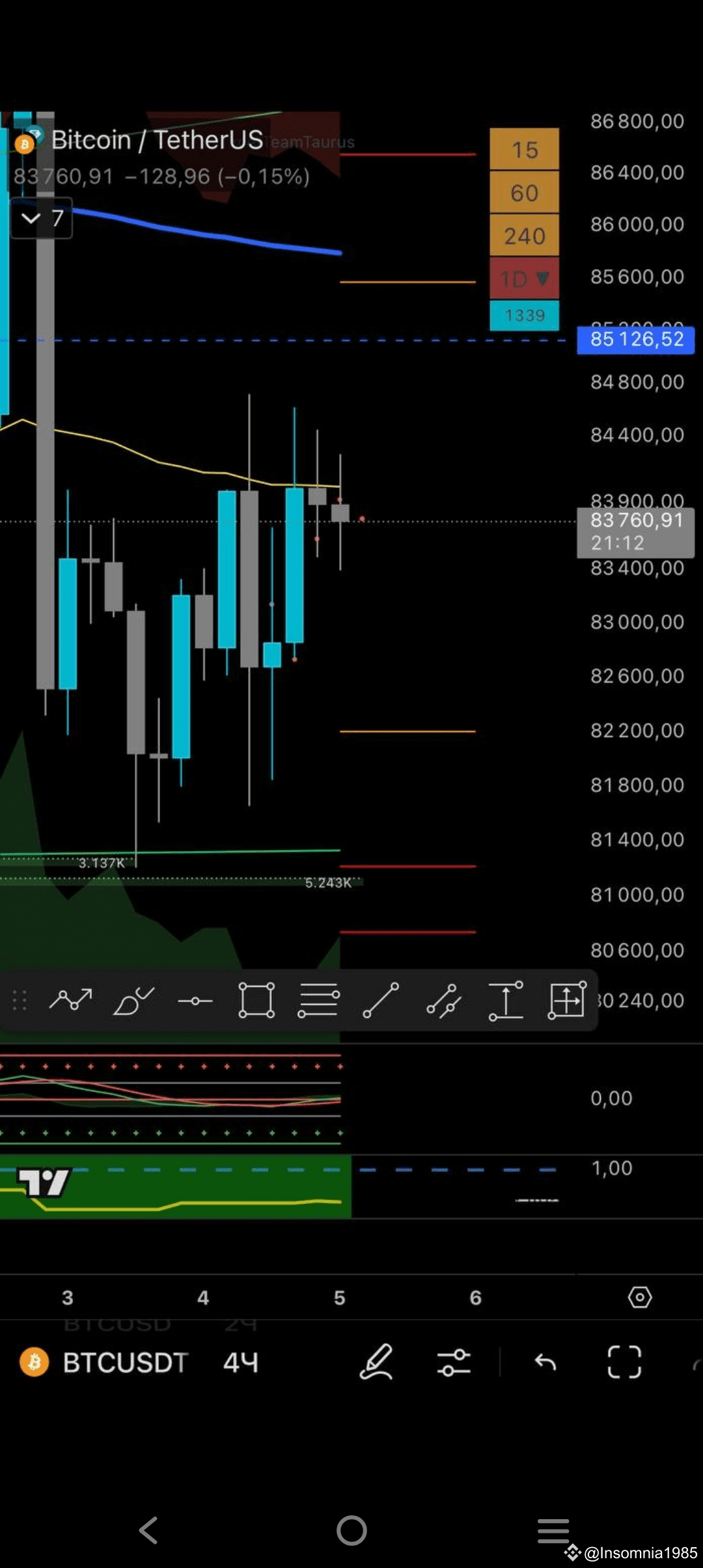Select the Trend Line tool

[x=383, y=1001]
